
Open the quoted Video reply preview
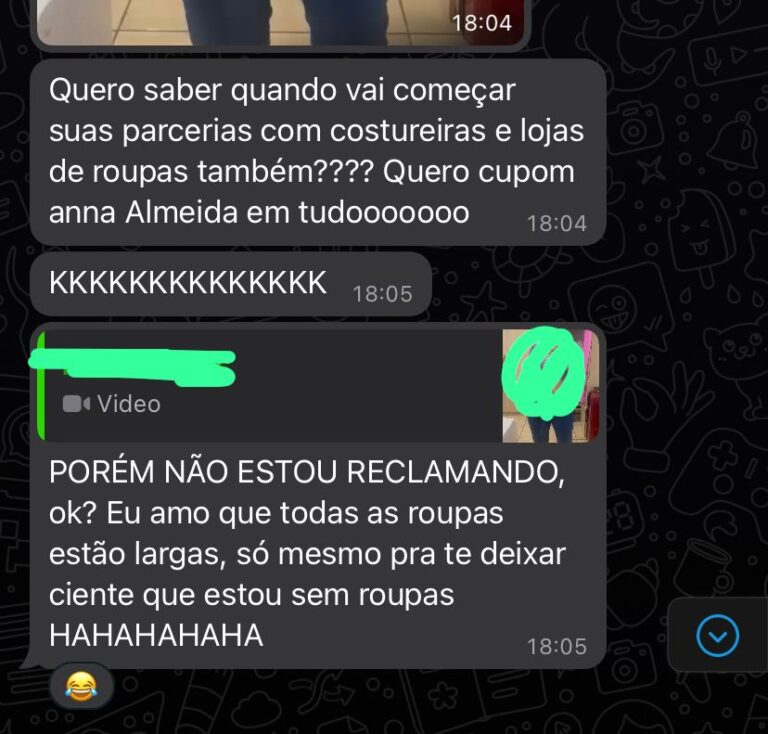point(270,386)
